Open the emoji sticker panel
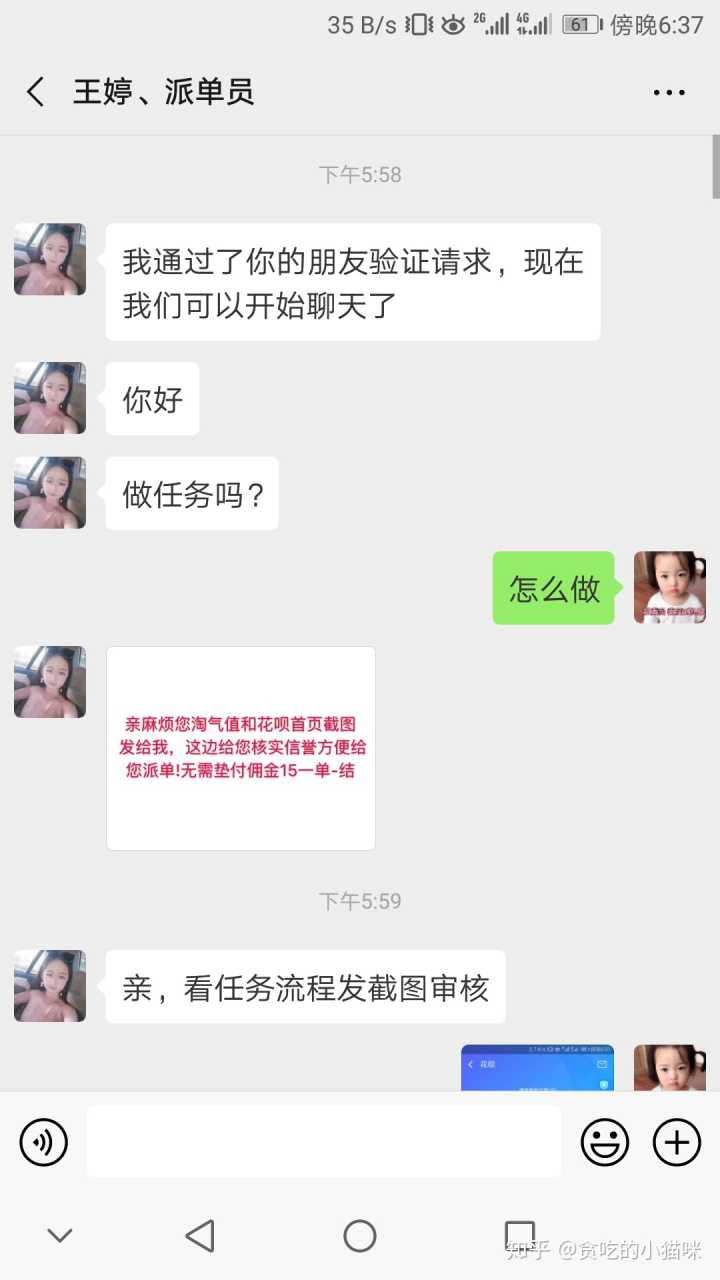The image size is (720, 1280). click(x=605, y=1142)
